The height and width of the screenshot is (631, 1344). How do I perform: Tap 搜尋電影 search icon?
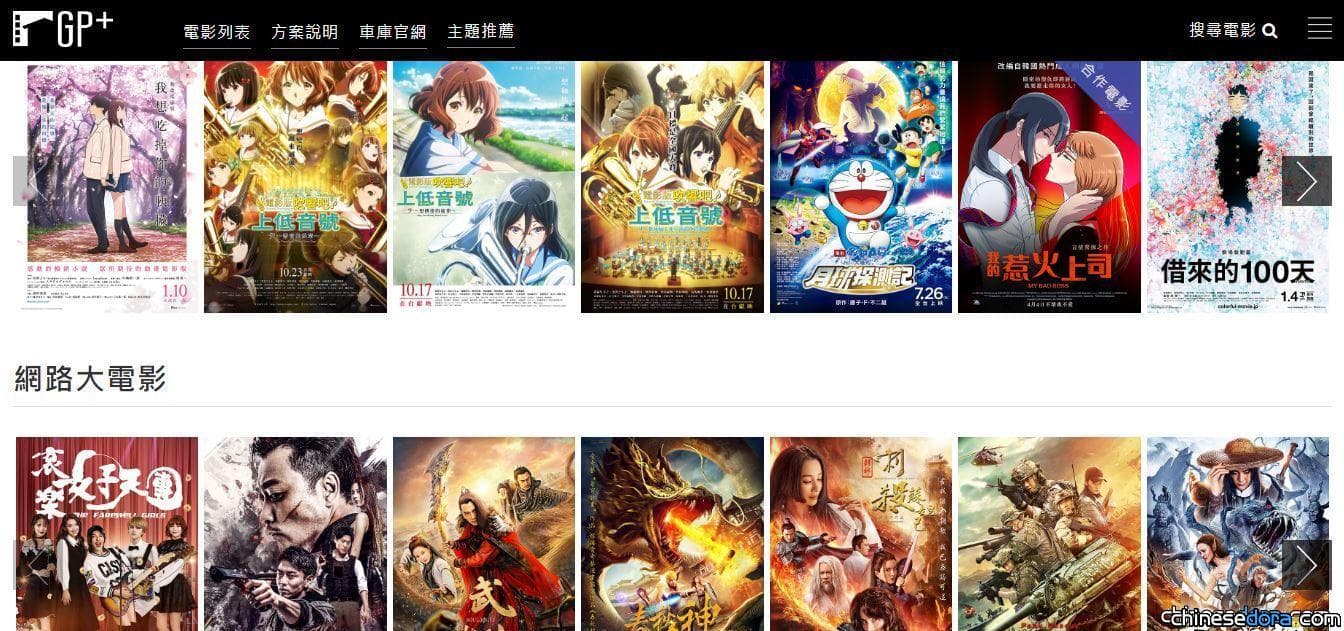pos(1270,31)
